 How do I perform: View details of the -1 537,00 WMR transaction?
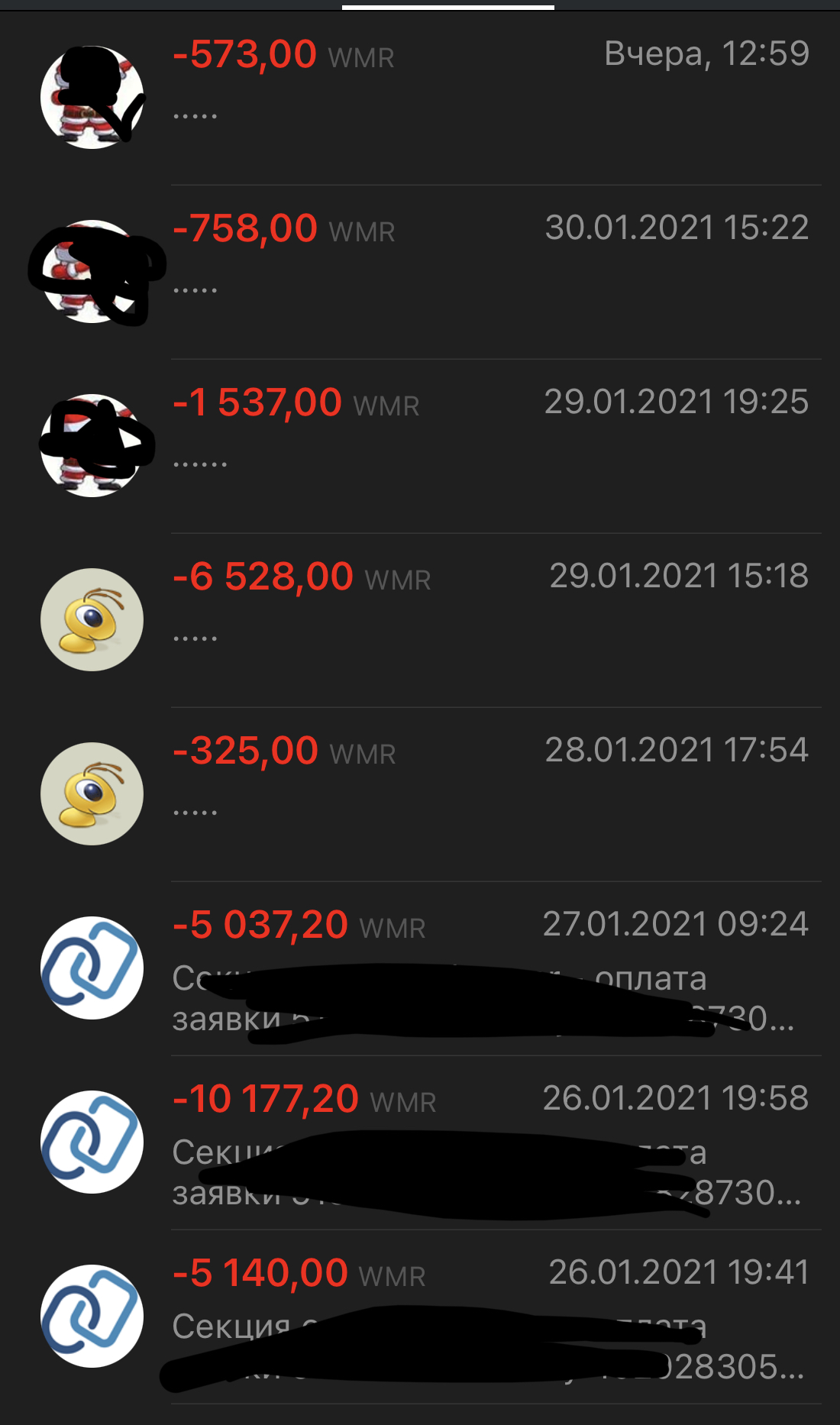[489, 444]
